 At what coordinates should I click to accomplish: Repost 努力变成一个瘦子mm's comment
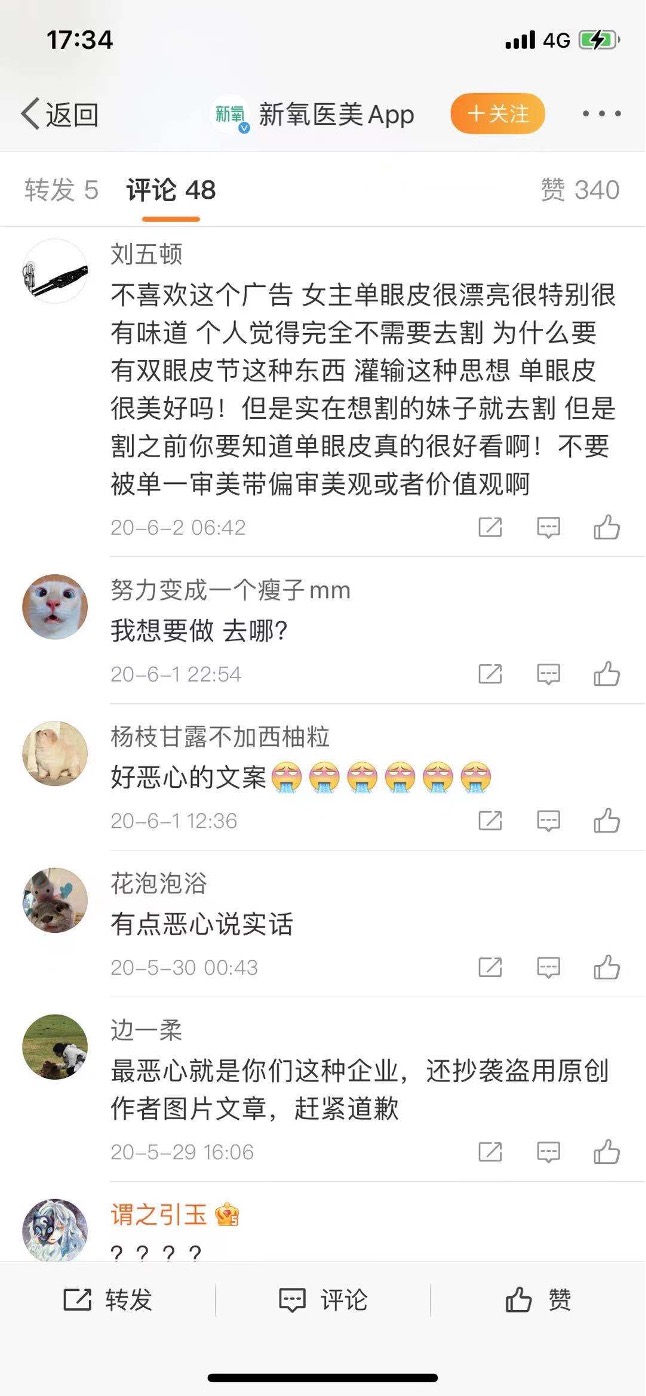pos(490,674)
